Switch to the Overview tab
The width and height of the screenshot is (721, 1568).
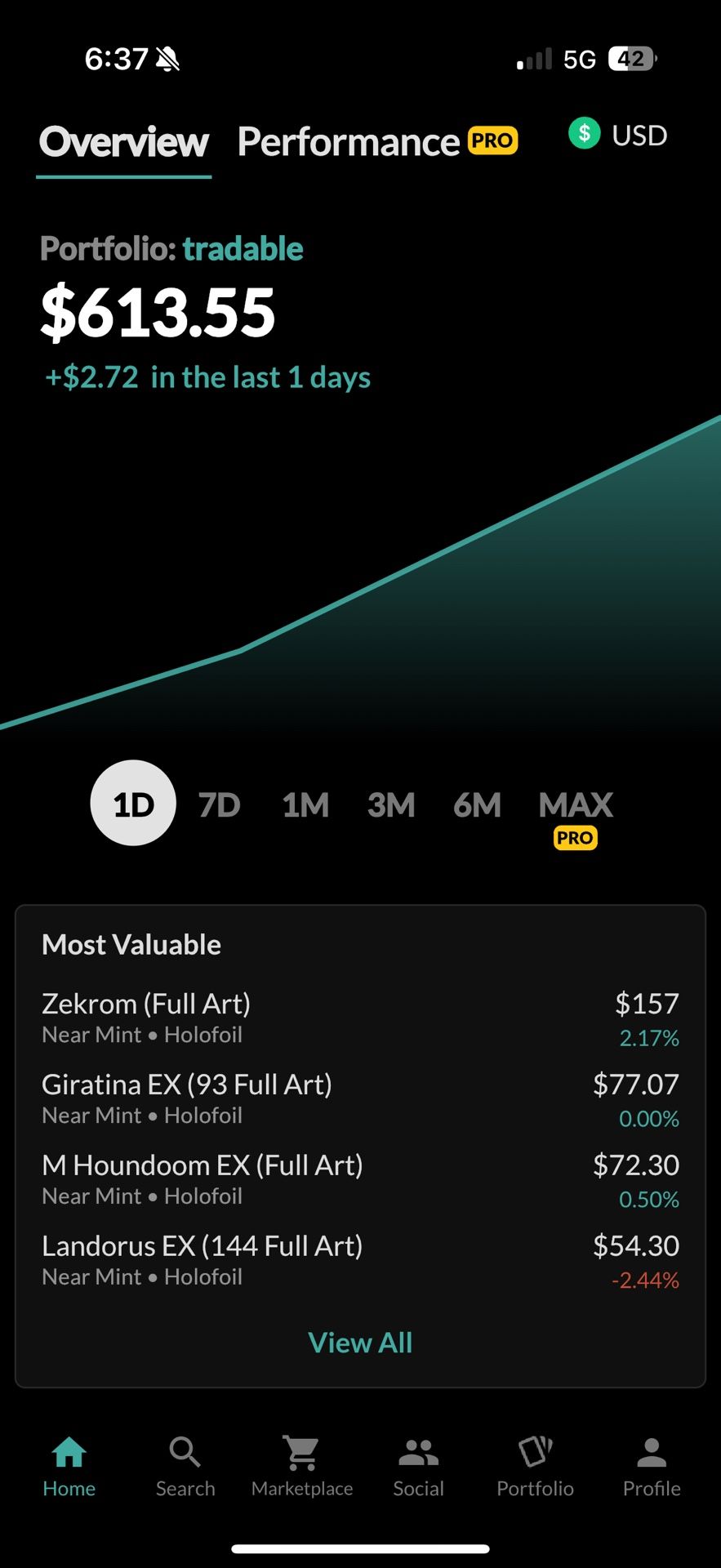(x=124, y=142)
